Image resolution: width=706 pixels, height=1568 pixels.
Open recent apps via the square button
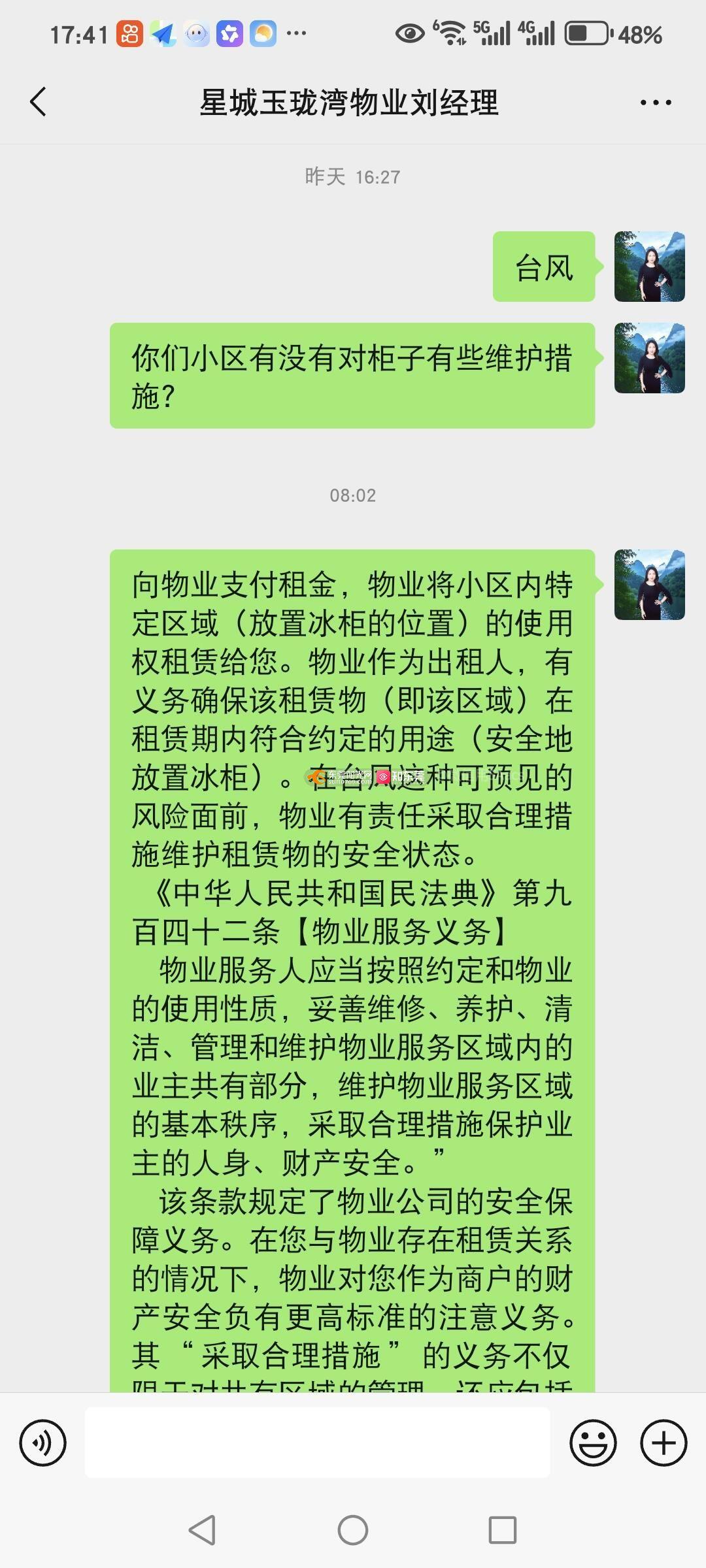pos(502,1530)
